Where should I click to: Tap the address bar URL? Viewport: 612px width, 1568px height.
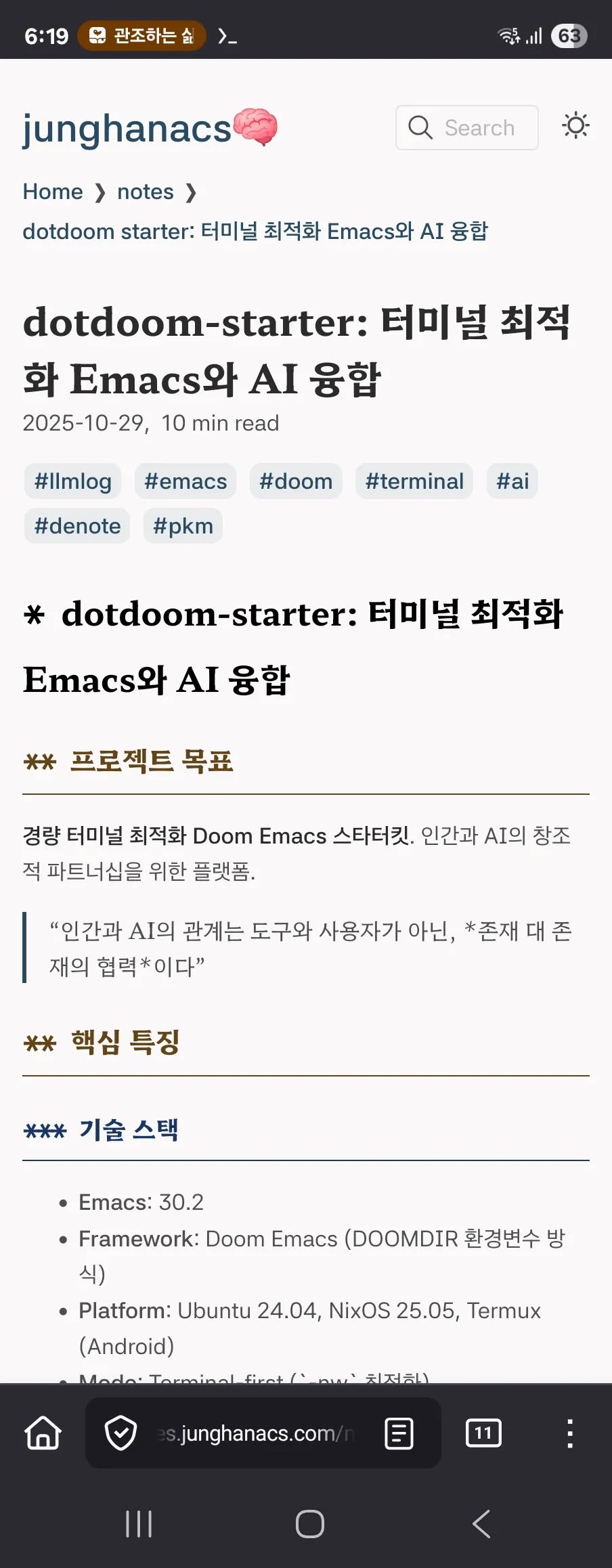coord(257,1433)
